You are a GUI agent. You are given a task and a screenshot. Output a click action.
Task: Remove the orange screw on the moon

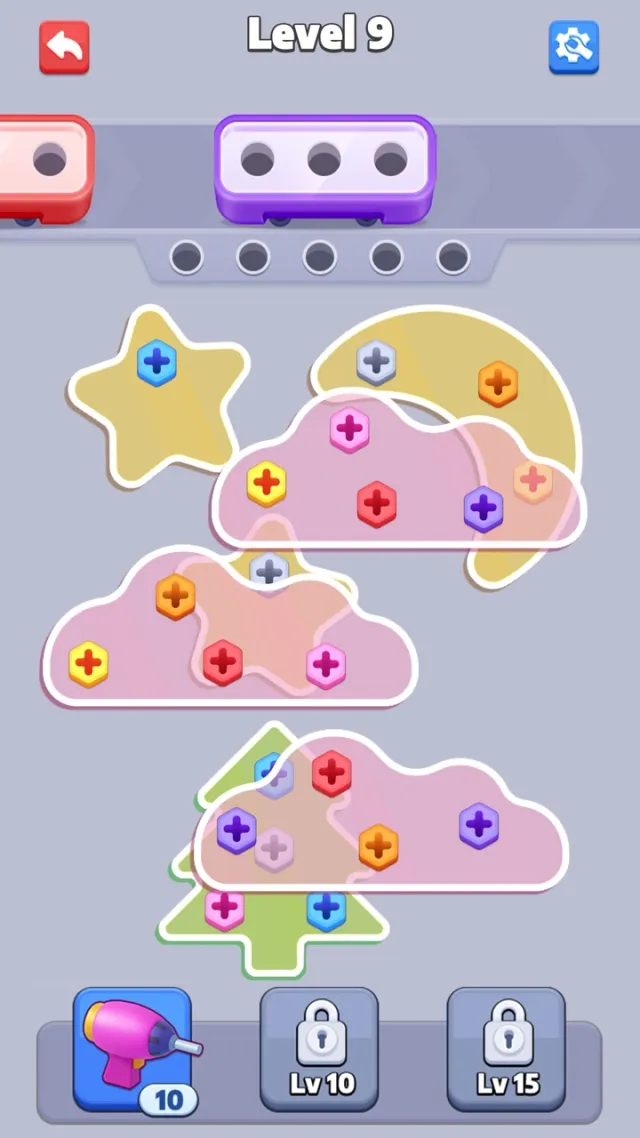497,383
